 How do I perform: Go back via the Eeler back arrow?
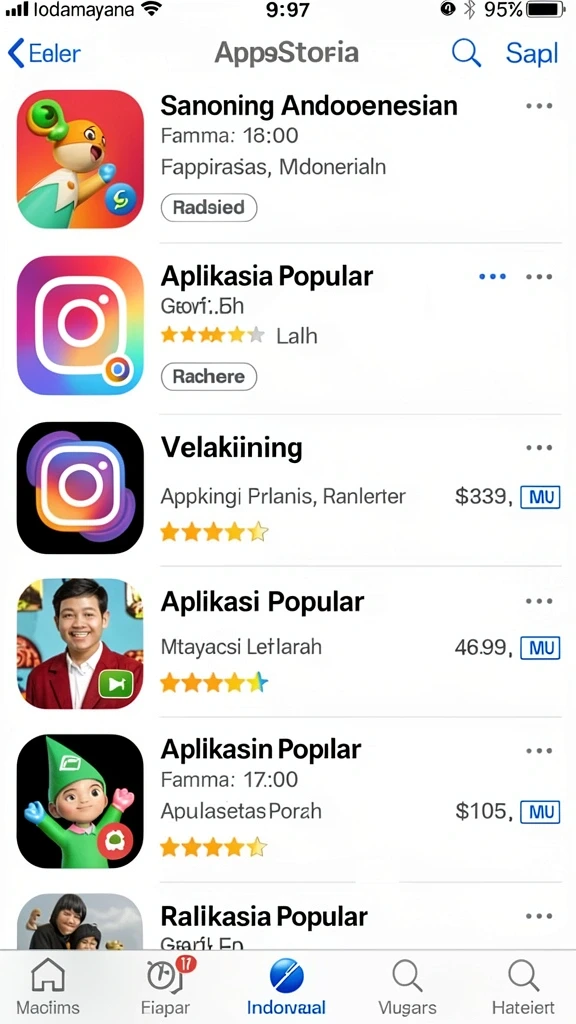pyautogui.click(x=44, y=53)
